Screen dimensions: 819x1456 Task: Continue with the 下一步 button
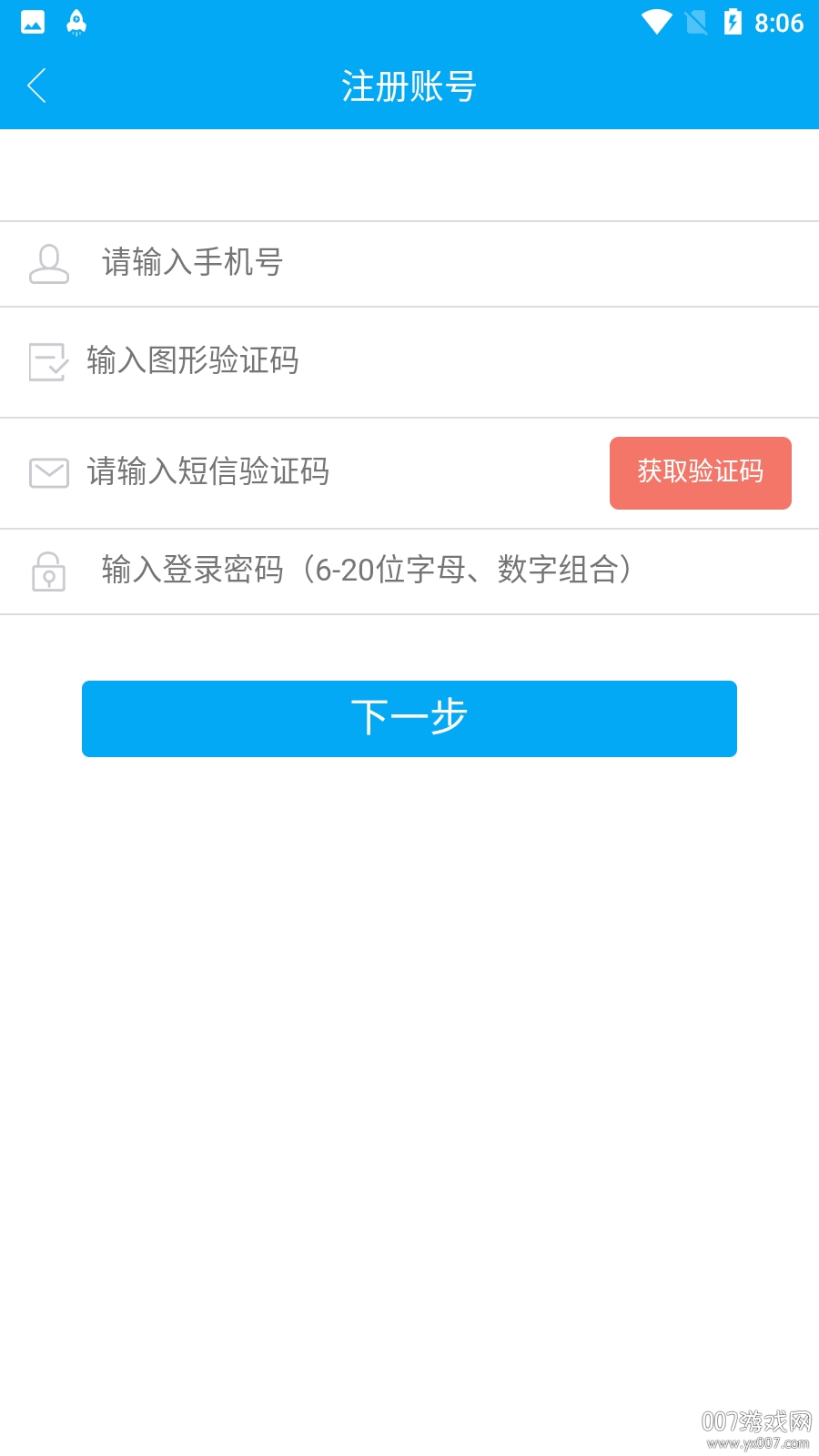tap(409, 718)
